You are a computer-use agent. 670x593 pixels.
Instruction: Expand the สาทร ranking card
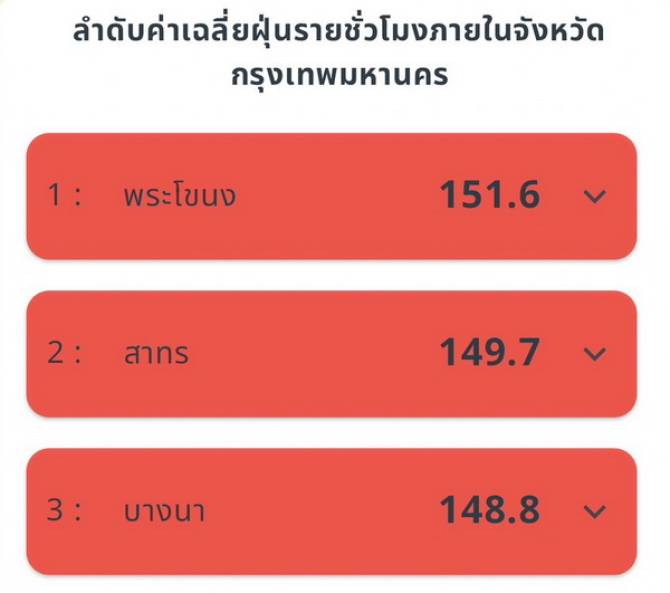click(595, 353)
